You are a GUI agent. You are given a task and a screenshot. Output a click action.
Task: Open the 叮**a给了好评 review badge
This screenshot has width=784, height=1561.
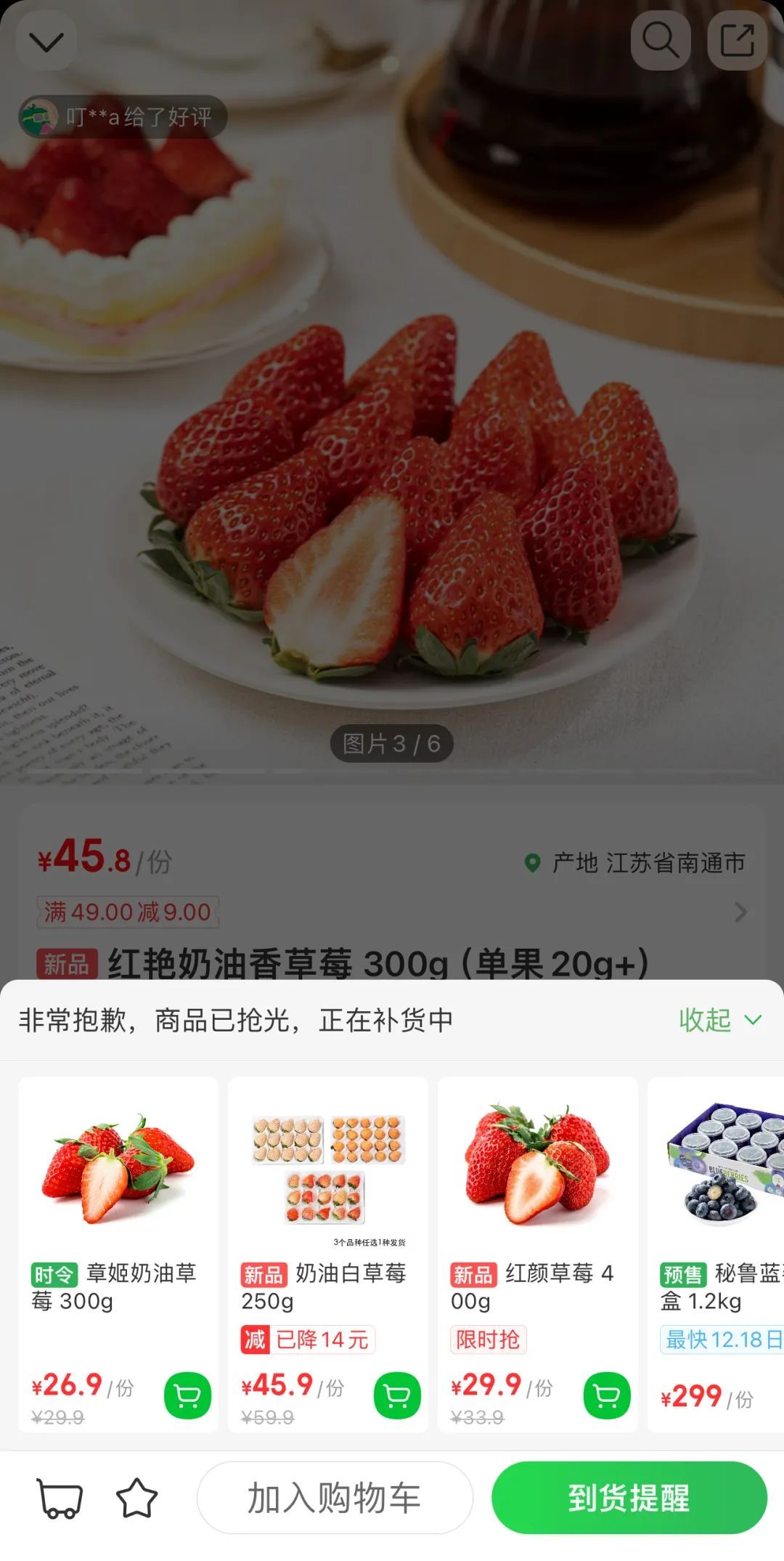[x=123, y=116]
